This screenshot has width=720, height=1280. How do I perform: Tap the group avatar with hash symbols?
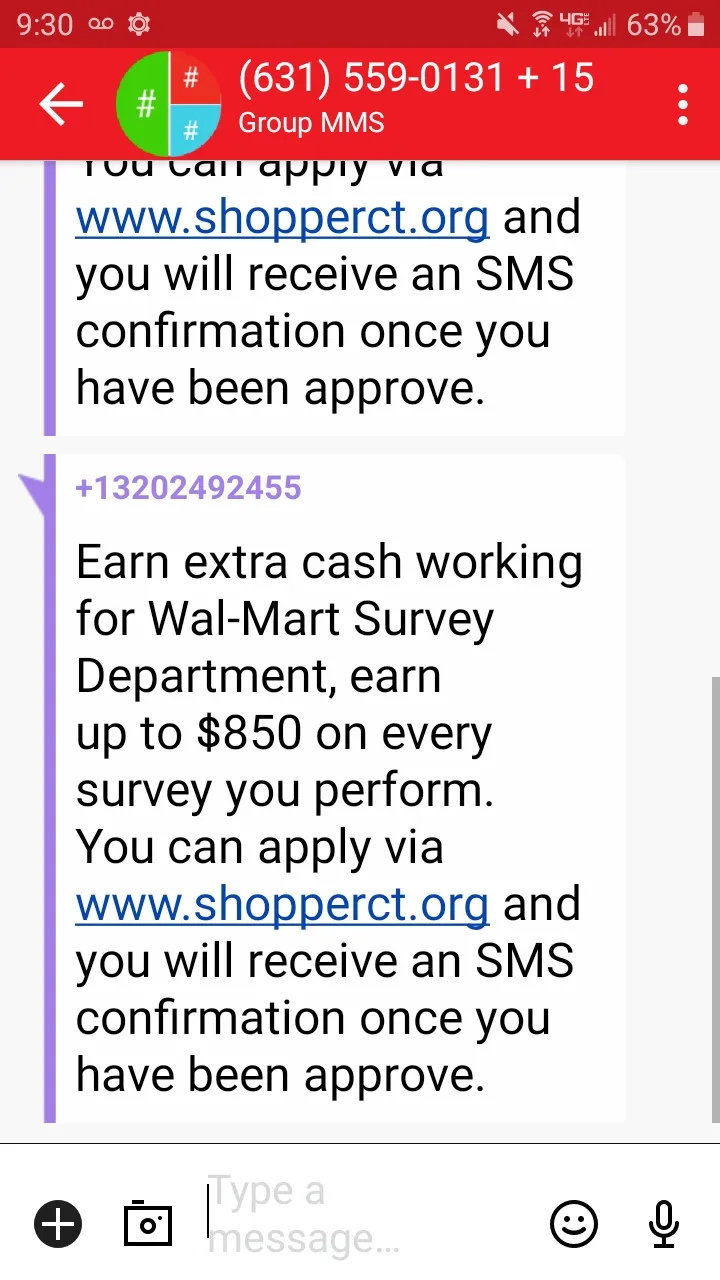pyautogui.click(x=168, y=104)
